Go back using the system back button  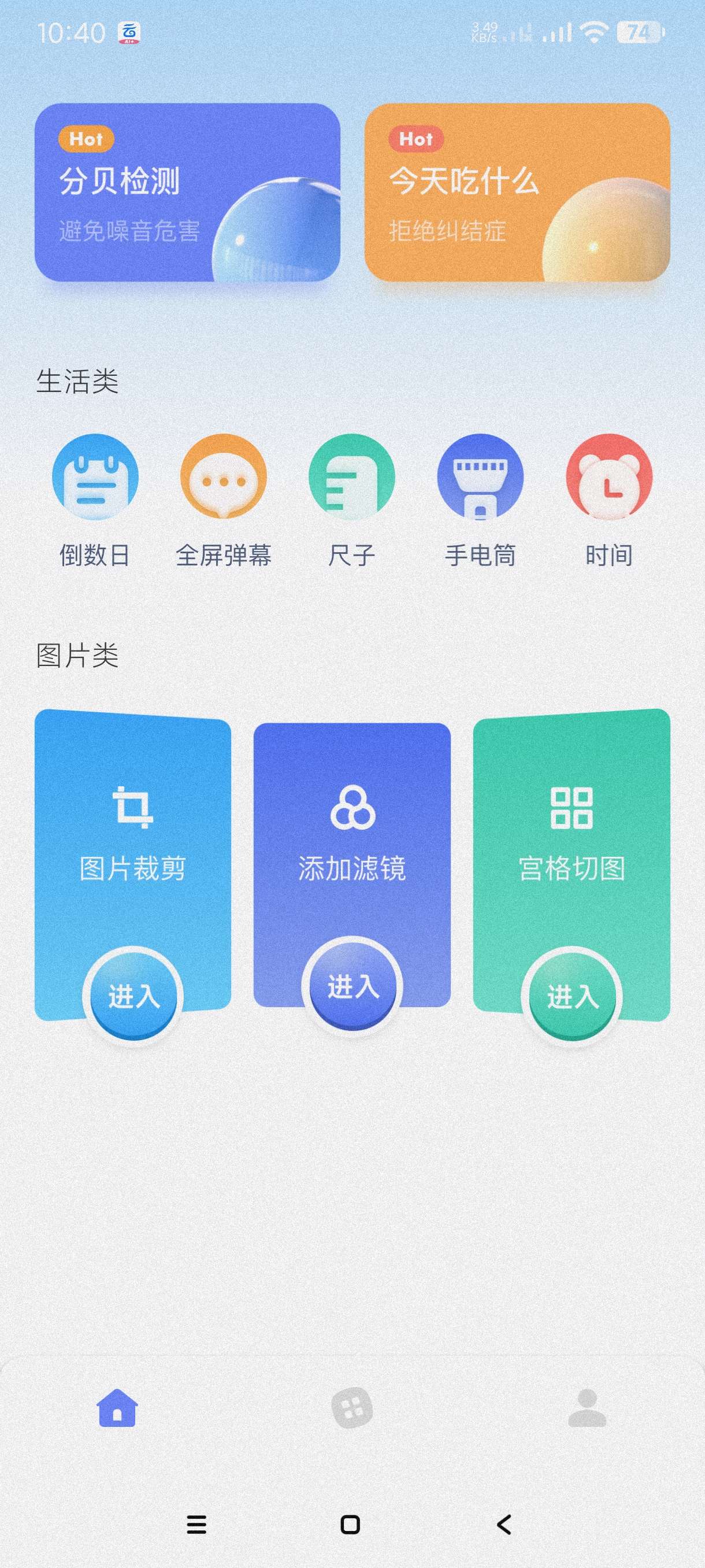(x=504, y=1524)
